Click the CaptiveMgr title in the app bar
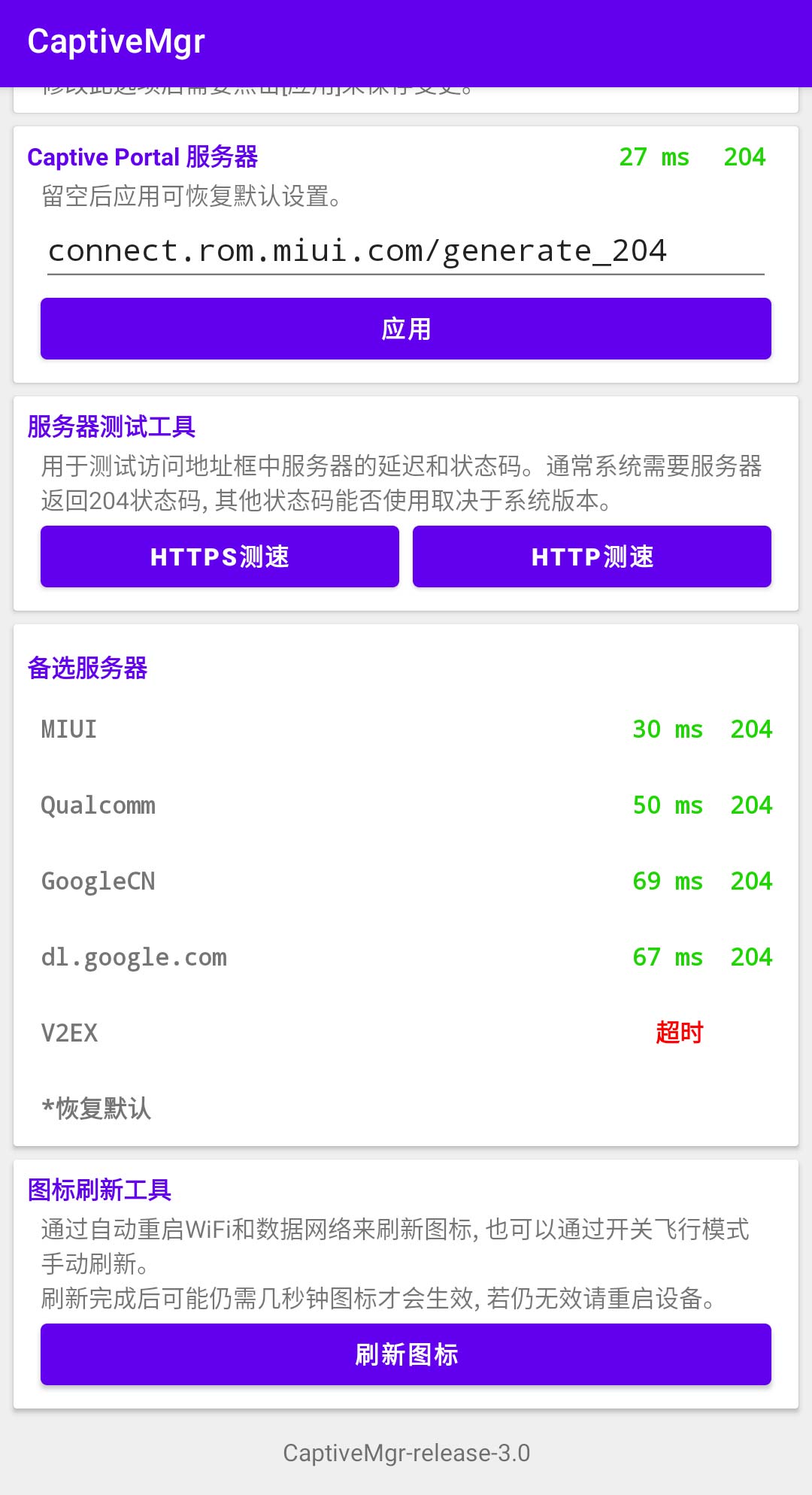812x1495 pixels. (x=114, y=41)
